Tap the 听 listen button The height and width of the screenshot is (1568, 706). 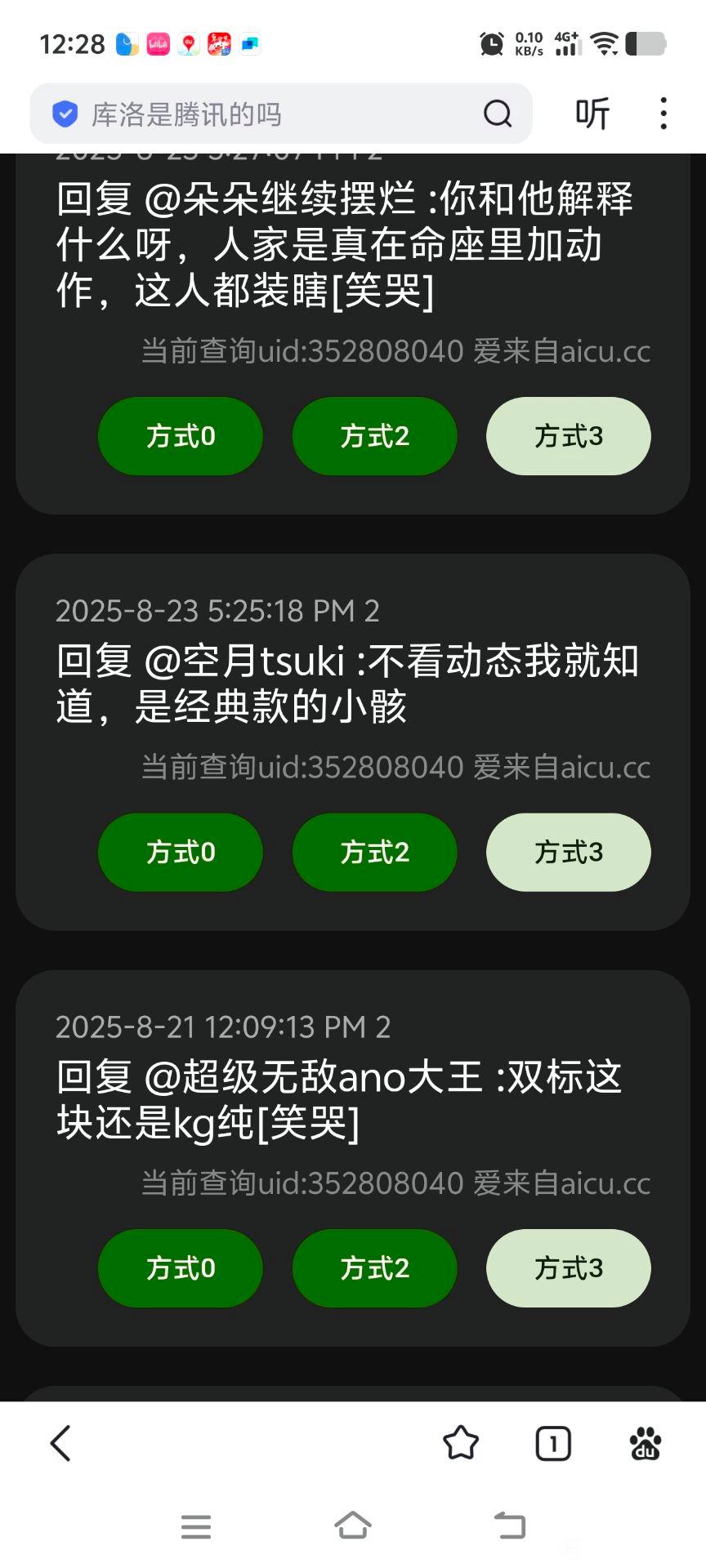pos(592,114)
